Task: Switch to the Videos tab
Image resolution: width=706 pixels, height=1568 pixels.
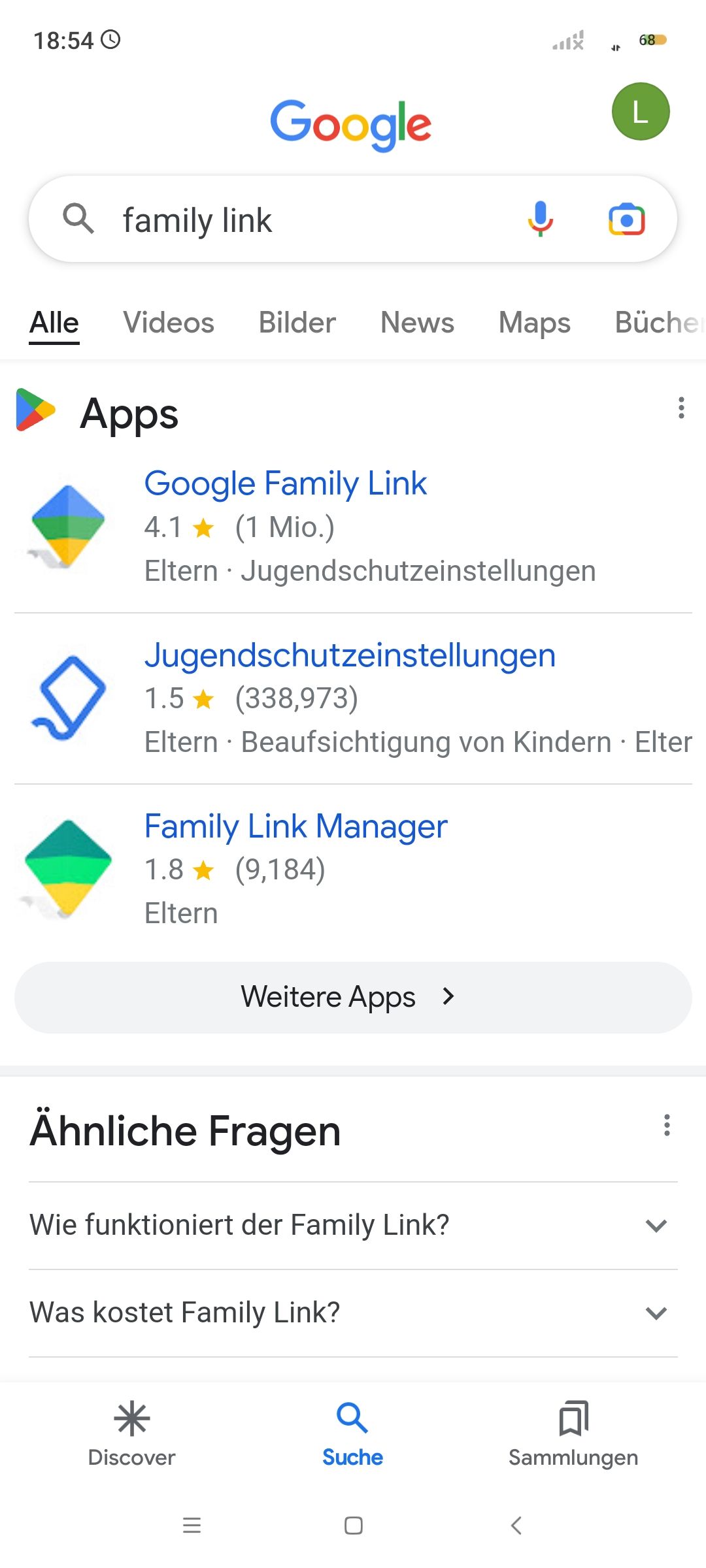Action: 169,323
